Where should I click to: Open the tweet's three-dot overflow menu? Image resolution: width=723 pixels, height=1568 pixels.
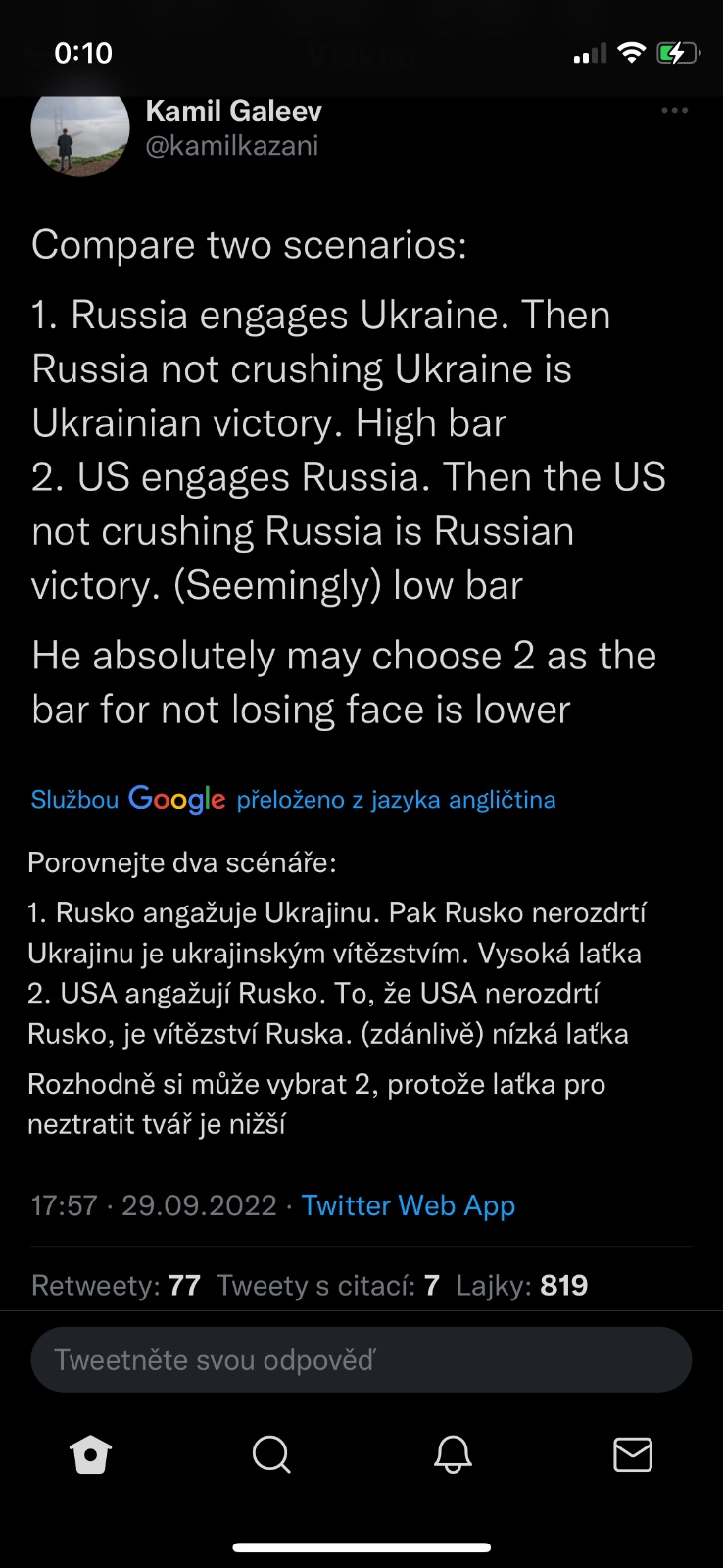[674, 111]
